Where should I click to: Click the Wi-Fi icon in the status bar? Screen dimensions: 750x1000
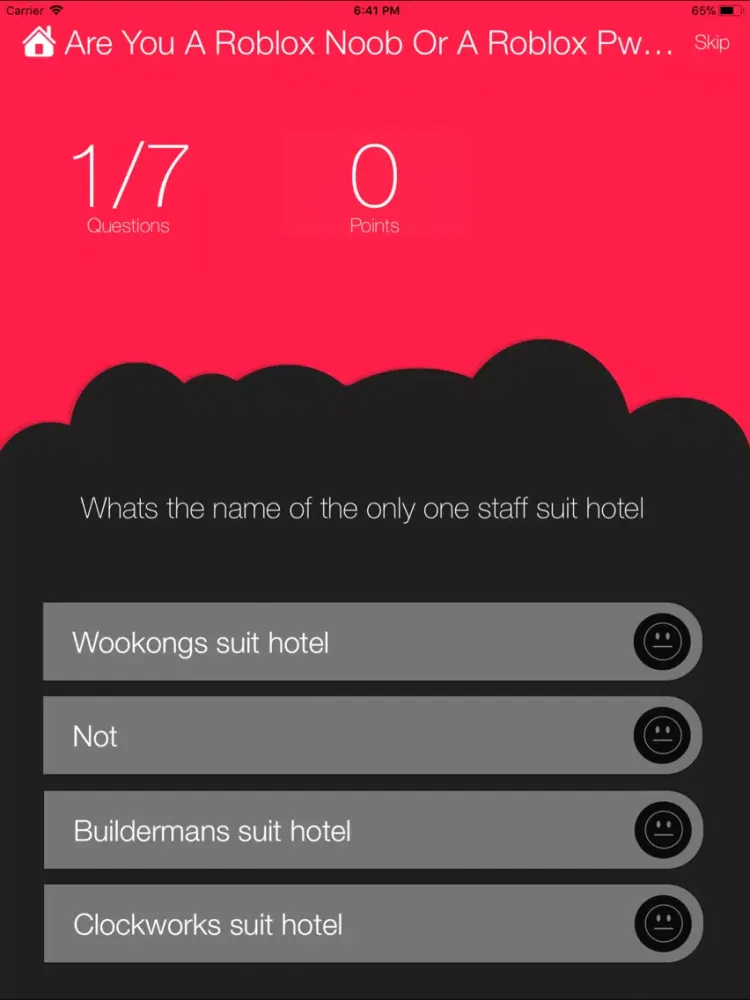coord(55,10)
